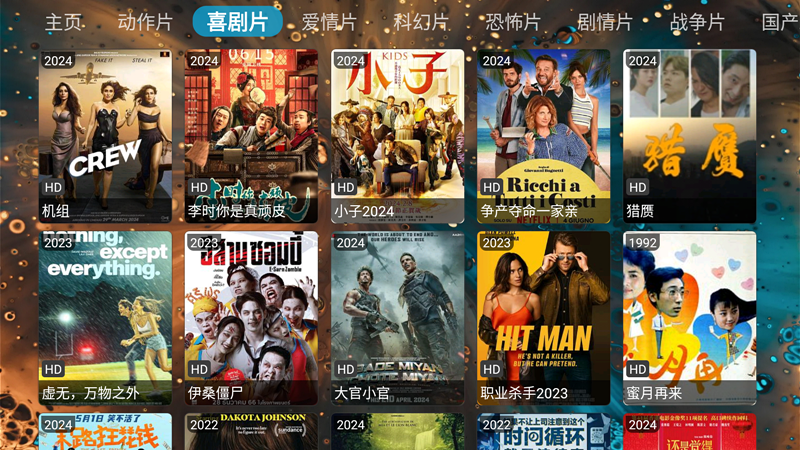Select the 喜剧片 tab

click(x=237, y=22)
